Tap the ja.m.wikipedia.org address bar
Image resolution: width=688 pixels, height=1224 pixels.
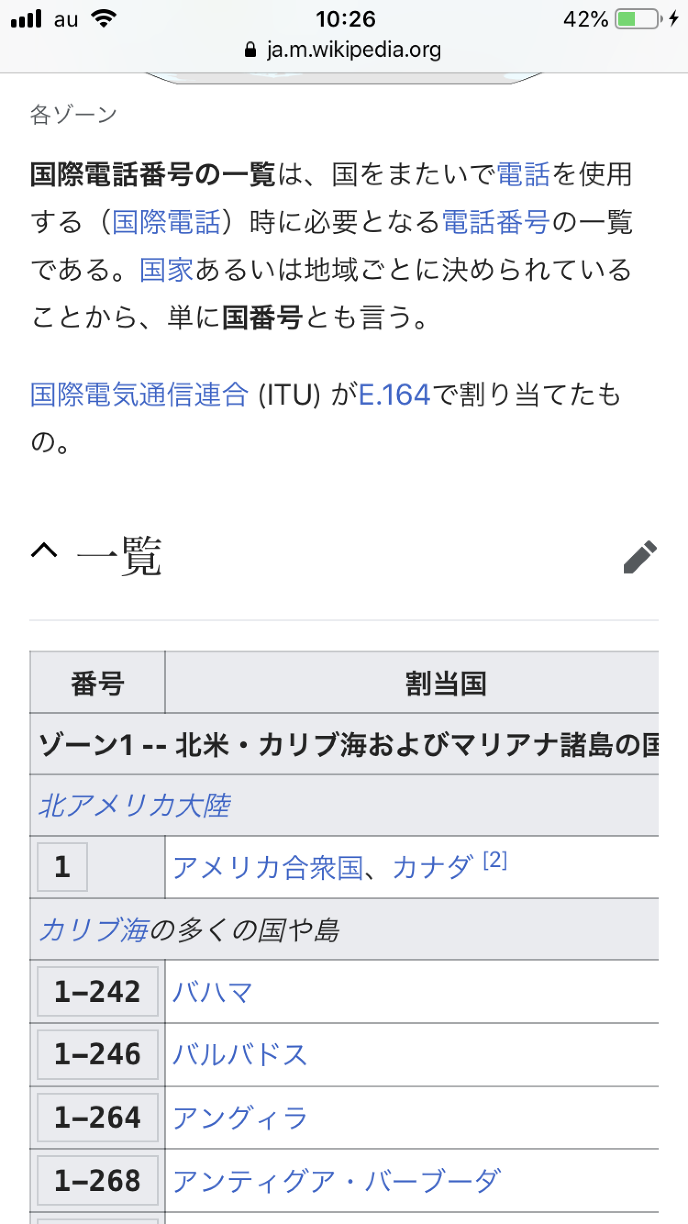(x=343, y=49)
